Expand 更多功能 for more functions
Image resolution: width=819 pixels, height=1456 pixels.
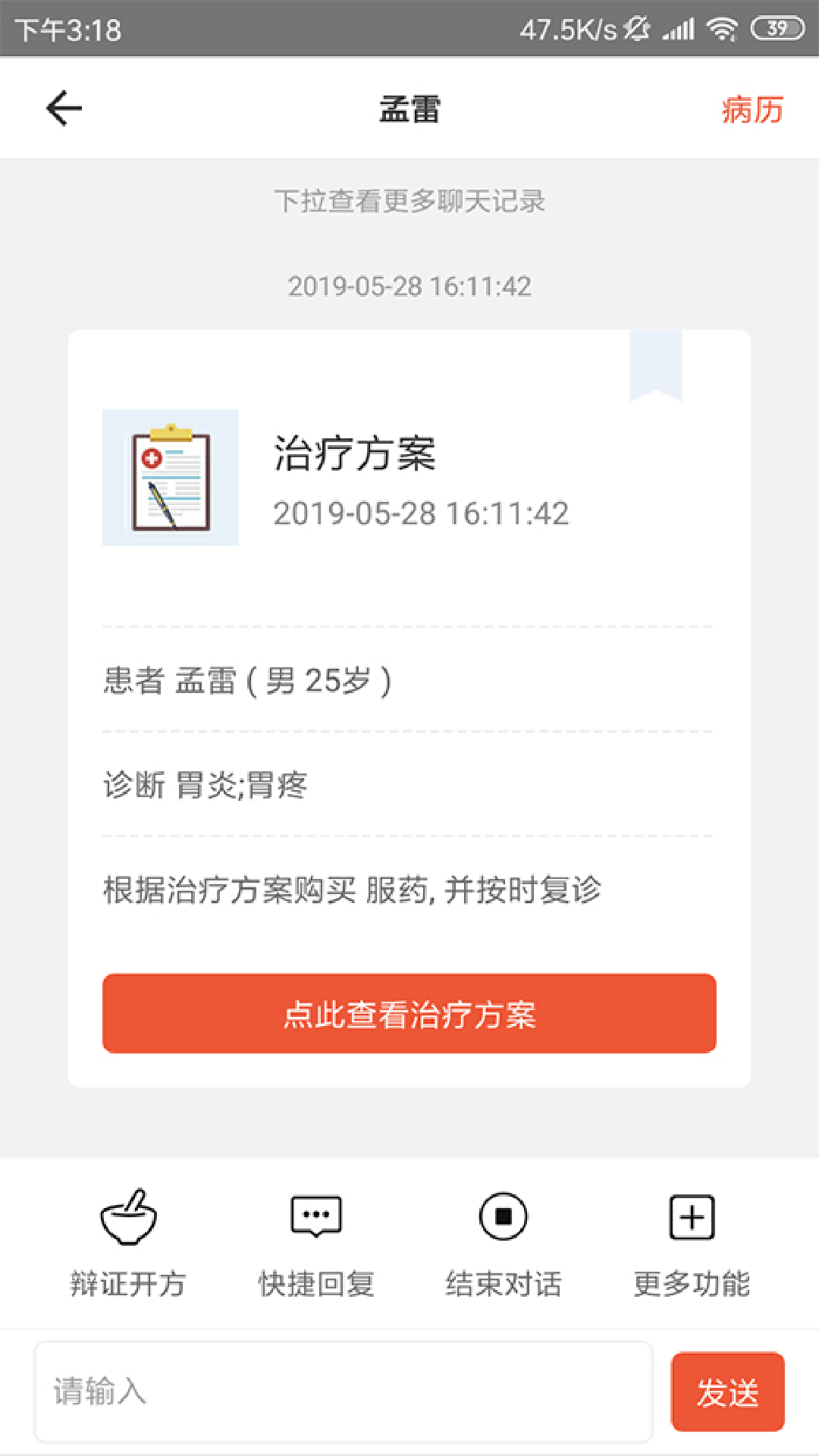692,1244
